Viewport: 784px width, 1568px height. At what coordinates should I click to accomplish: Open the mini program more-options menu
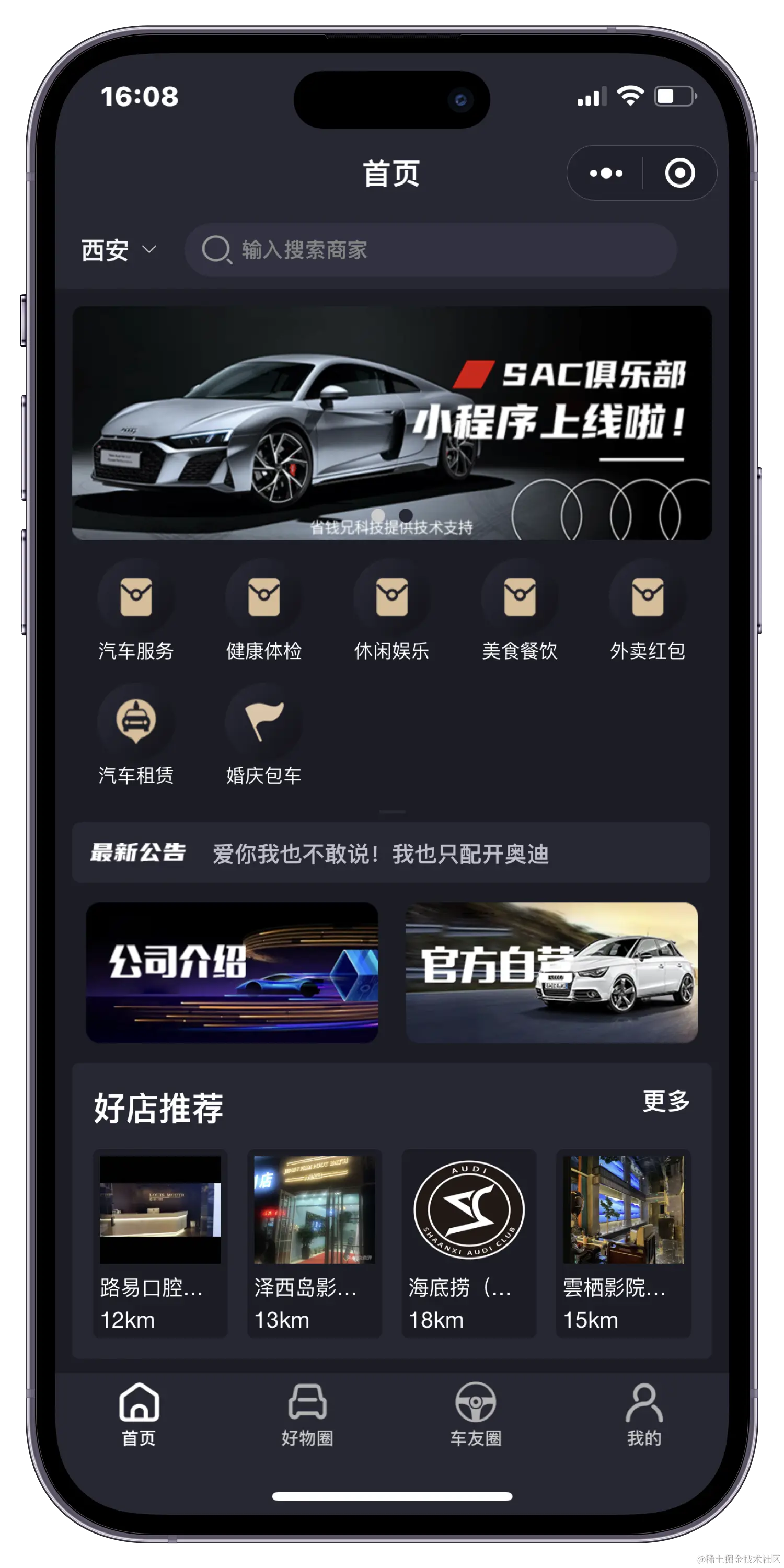point(606,174)
